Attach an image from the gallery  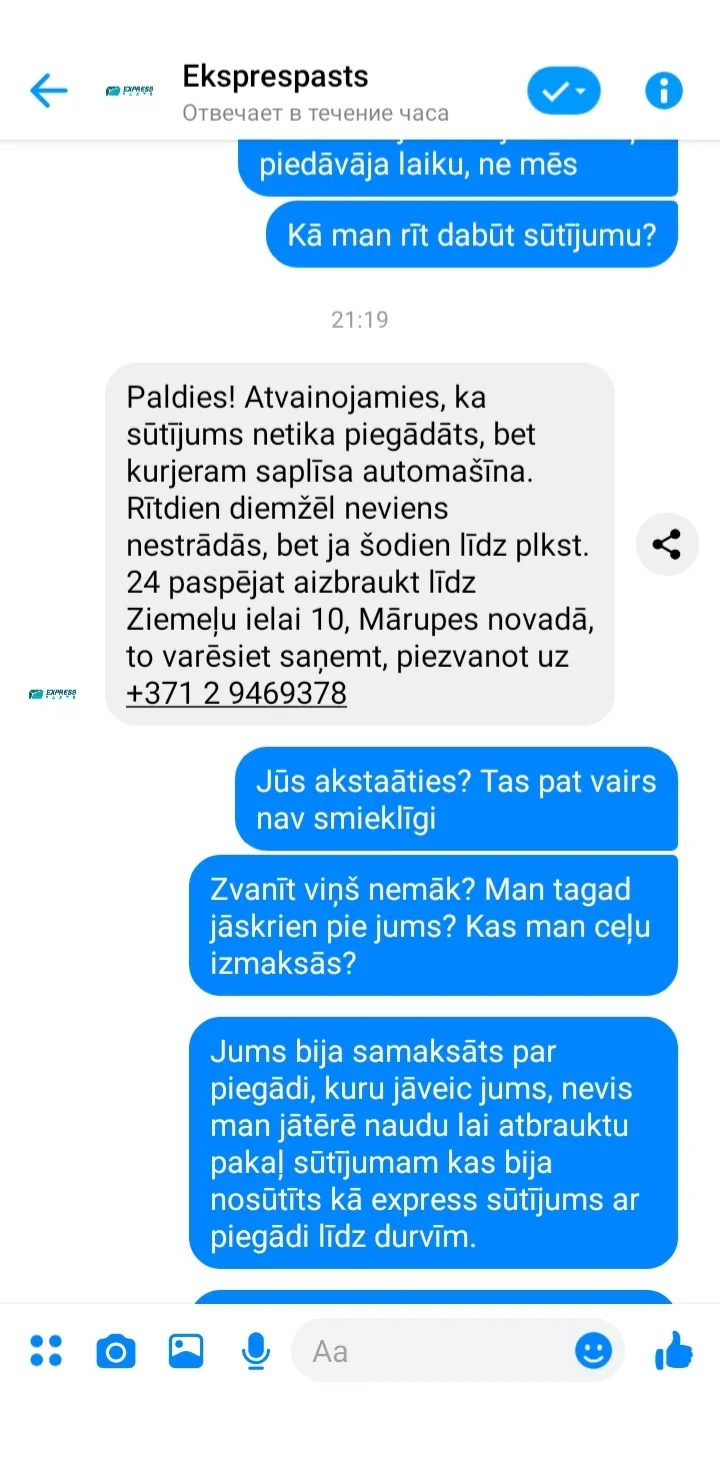pos(186,1351)
